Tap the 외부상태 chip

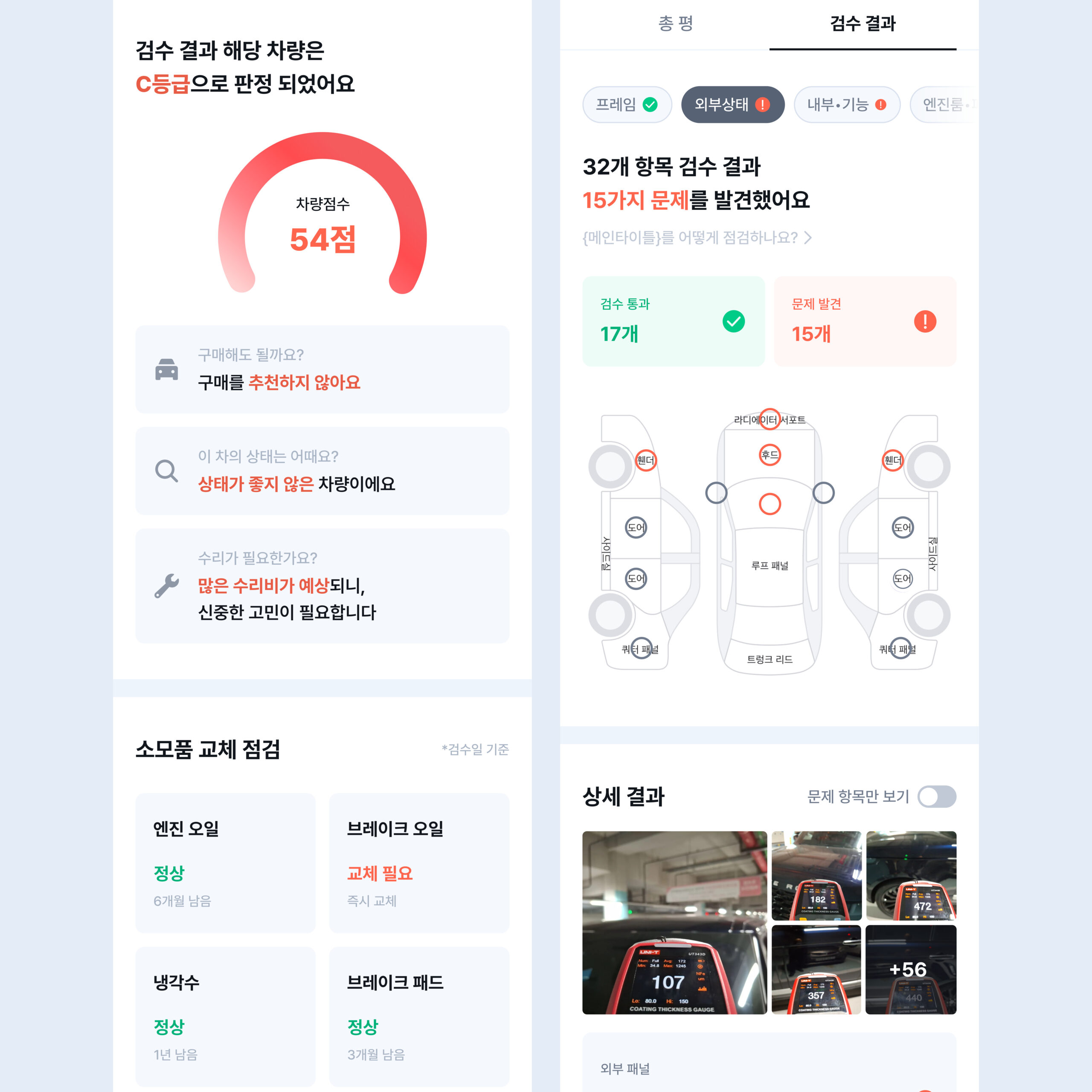coord(732,105)
